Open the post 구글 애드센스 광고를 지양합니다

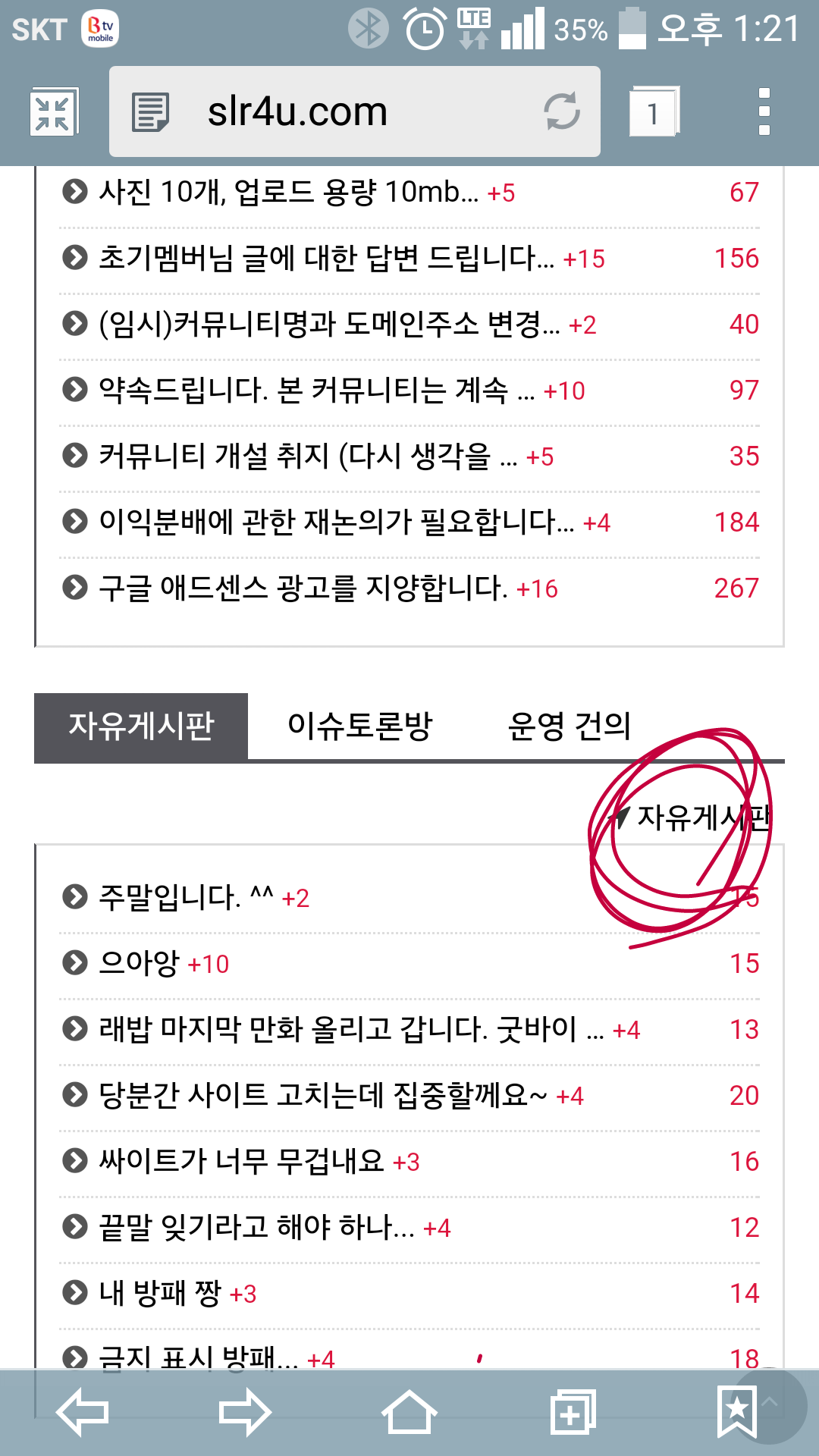point(303,588)
